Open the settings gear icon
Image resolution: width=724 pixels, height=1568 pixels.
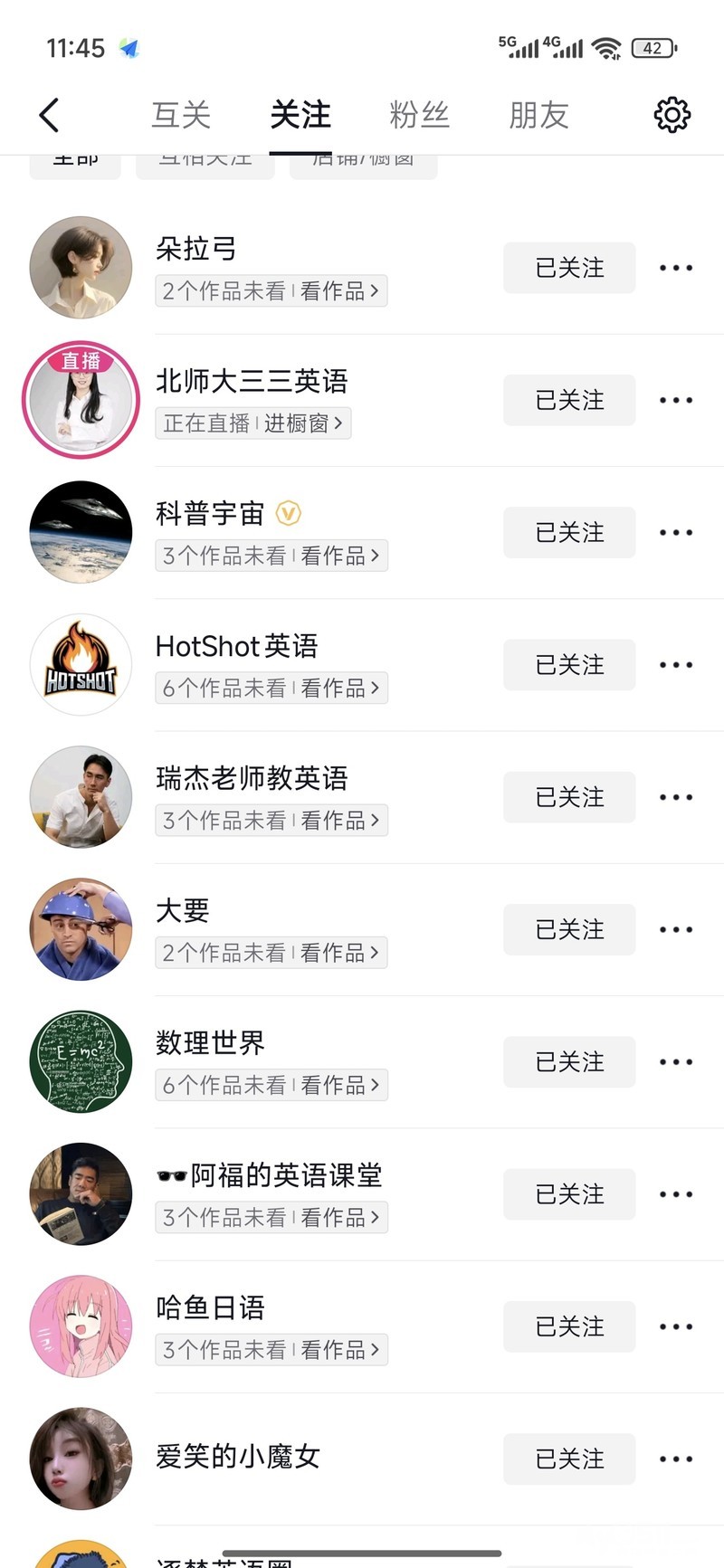[x=672, y=115]
